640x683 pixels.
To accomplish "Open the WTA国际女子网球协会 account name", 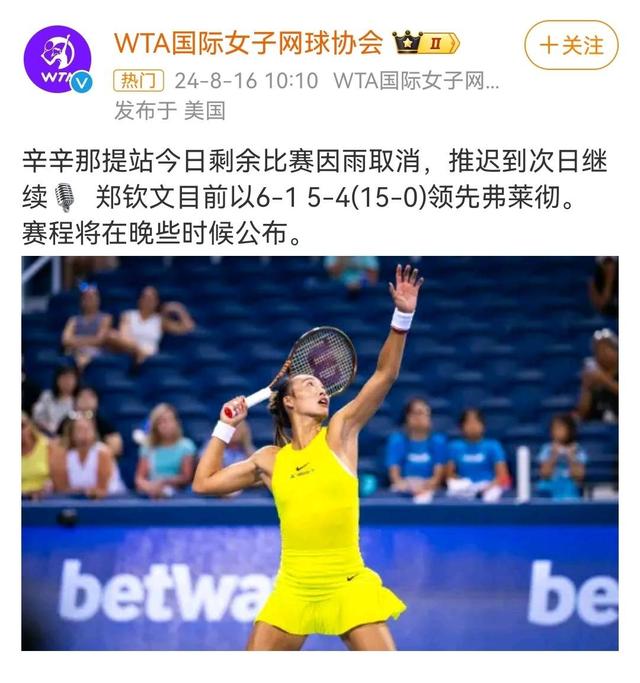I will pyautogui.click(x=248, y=42).
